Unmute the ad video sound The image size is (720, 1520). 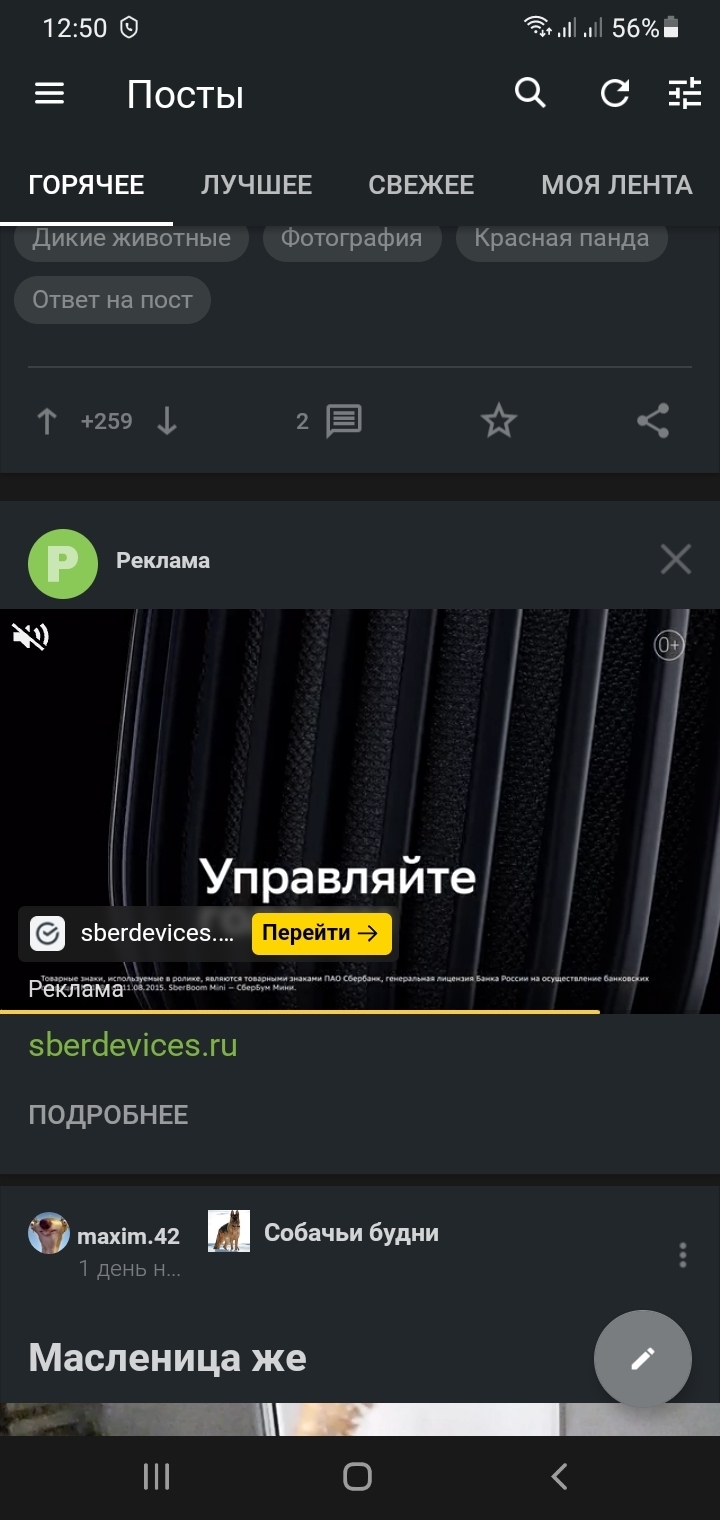31,637
